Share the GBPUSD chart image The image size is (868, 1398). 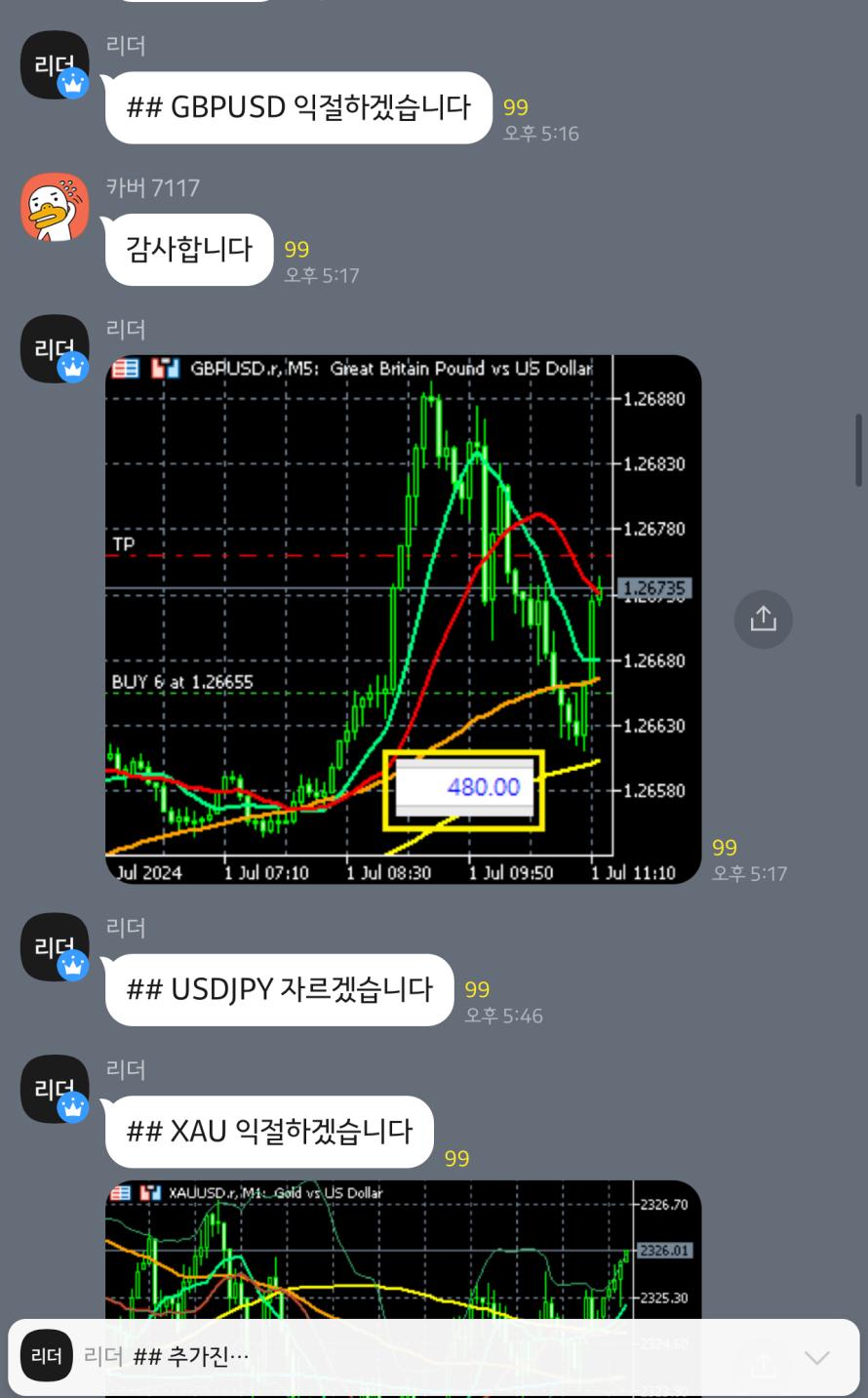(763, 619)
